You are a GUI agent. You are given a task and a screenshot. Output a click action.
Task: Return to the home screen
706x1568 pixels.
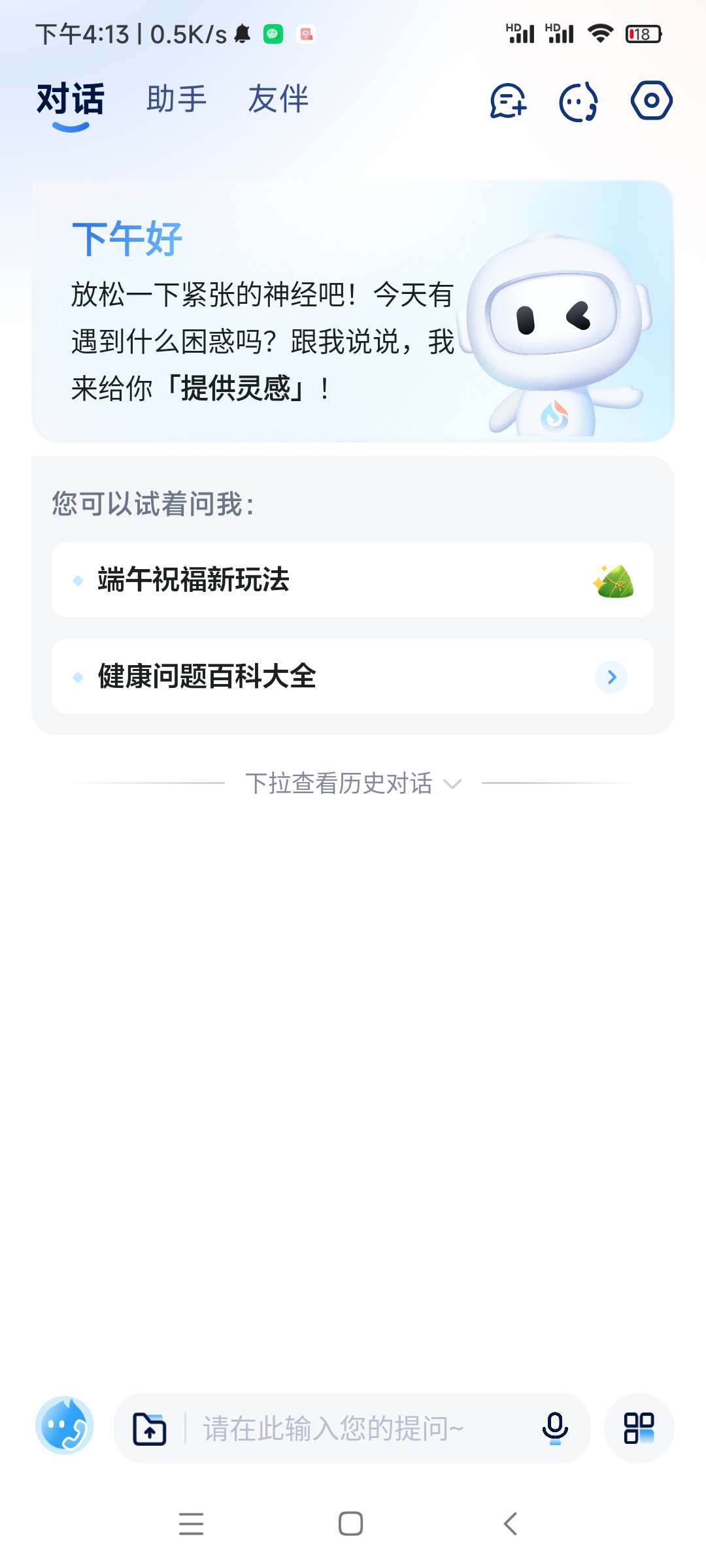351,1524
